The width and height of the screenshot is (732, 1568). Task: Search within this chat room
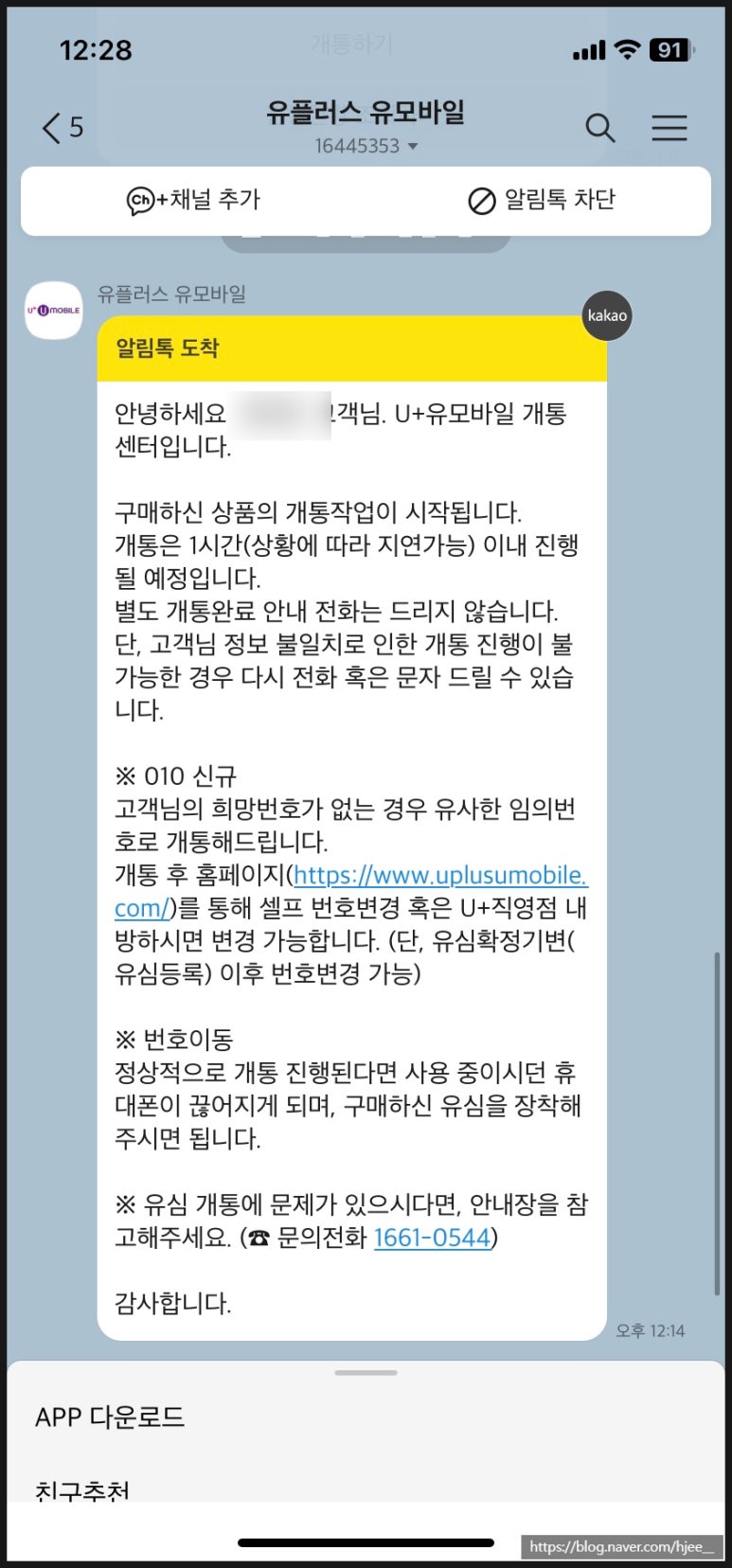[x=599, y=128]
